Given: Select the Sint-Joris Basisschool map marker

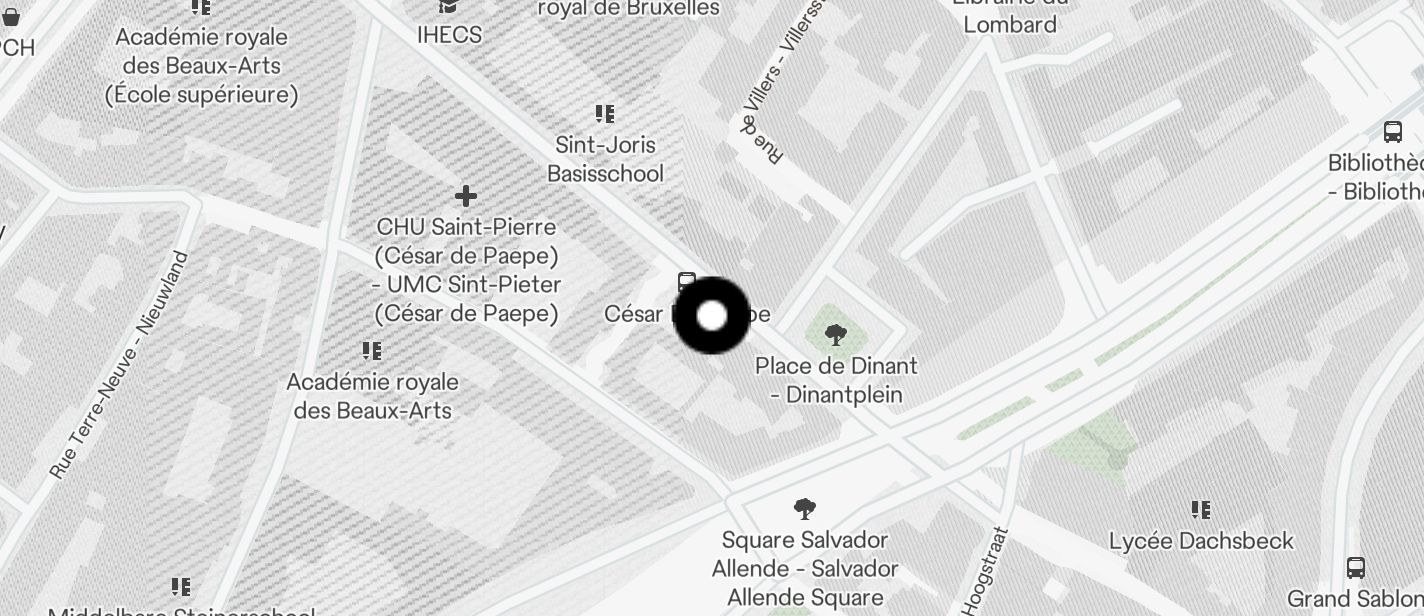Looking at the screenshot, I should coord(604,114).
